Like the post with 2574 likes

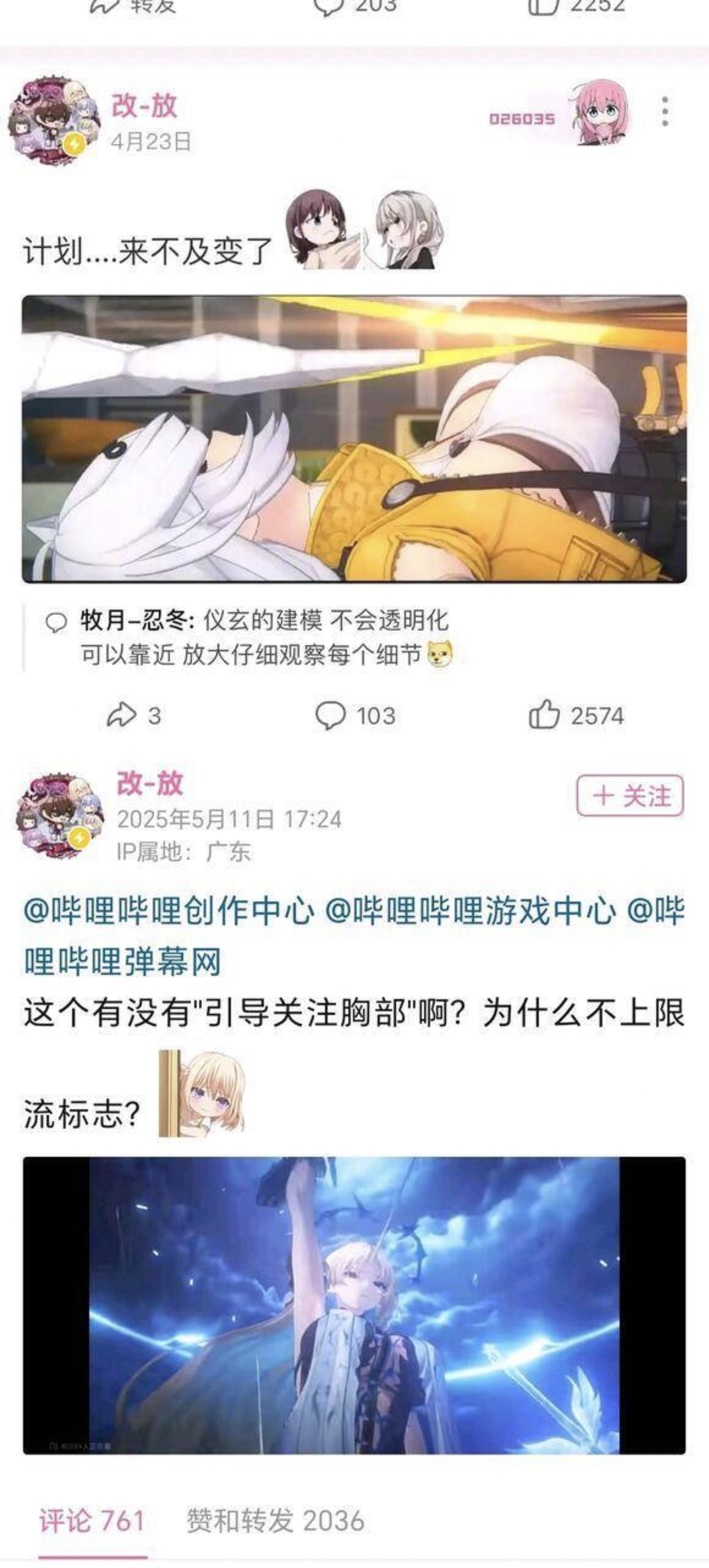click(576, 715)
